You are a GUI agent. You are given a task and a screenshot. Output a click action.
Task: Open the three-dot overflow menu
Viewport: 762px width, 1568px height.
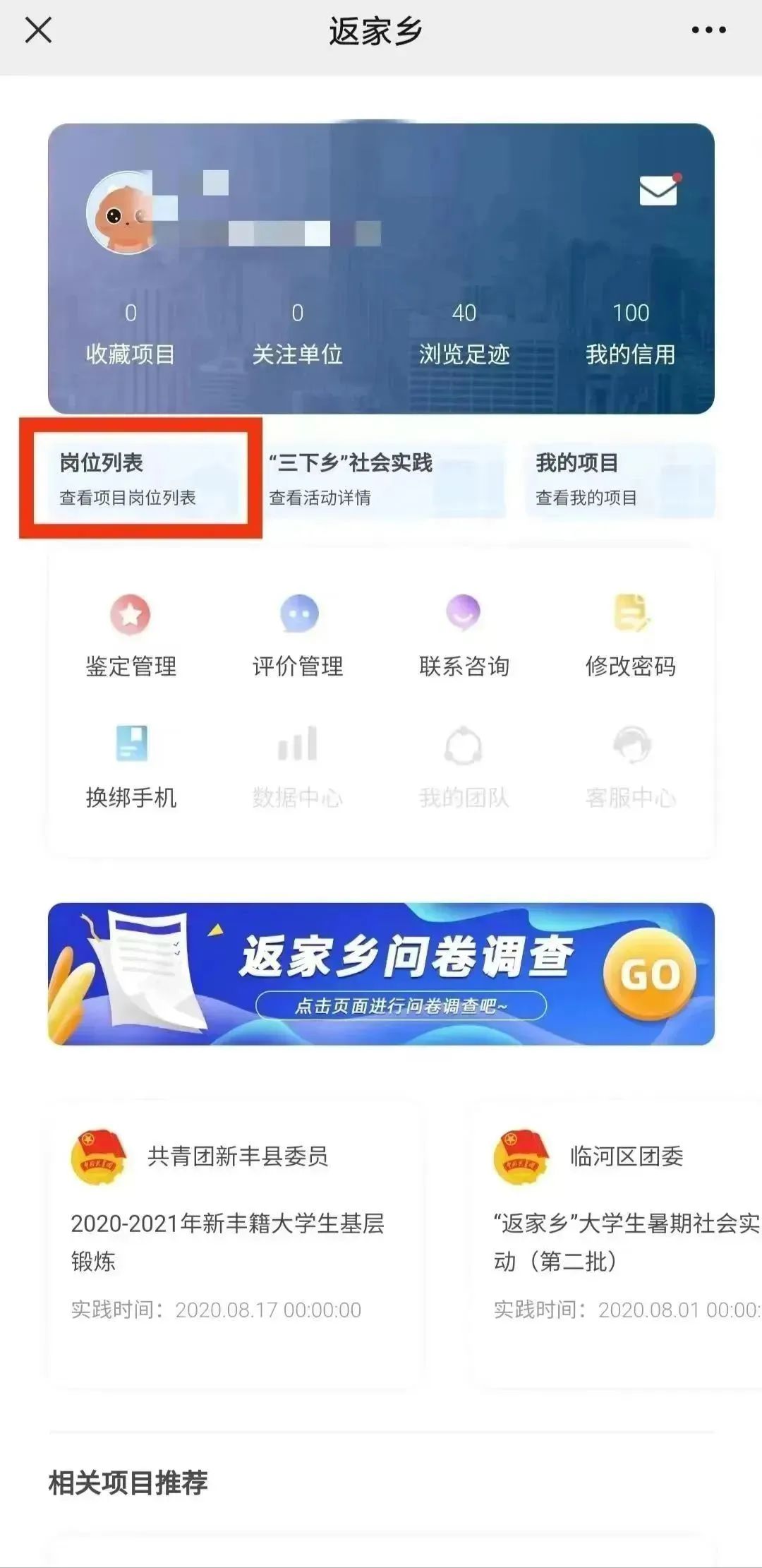coord(708,30)
